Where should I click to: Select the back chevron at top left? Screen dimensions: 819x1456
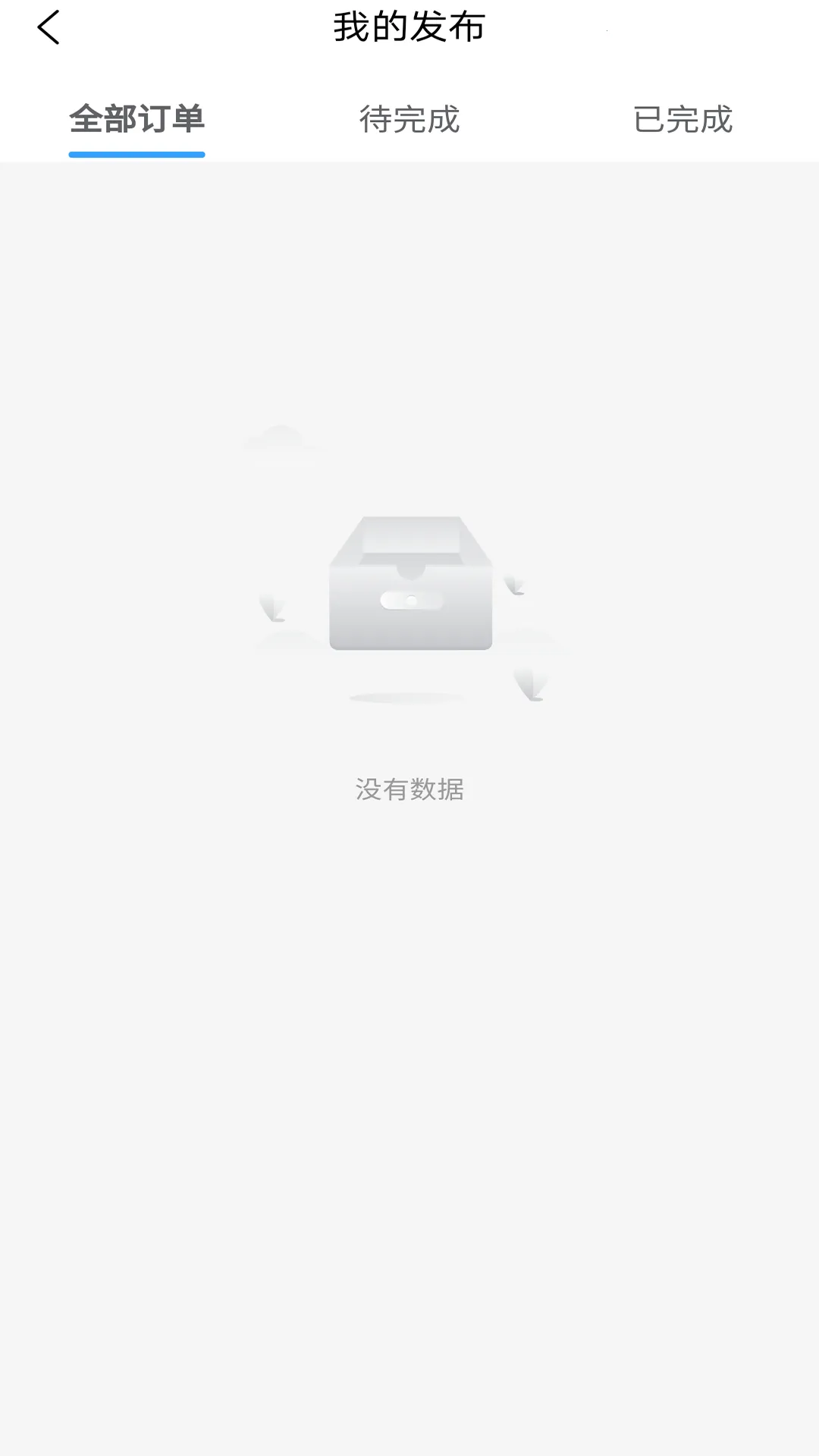click(49, 29)
